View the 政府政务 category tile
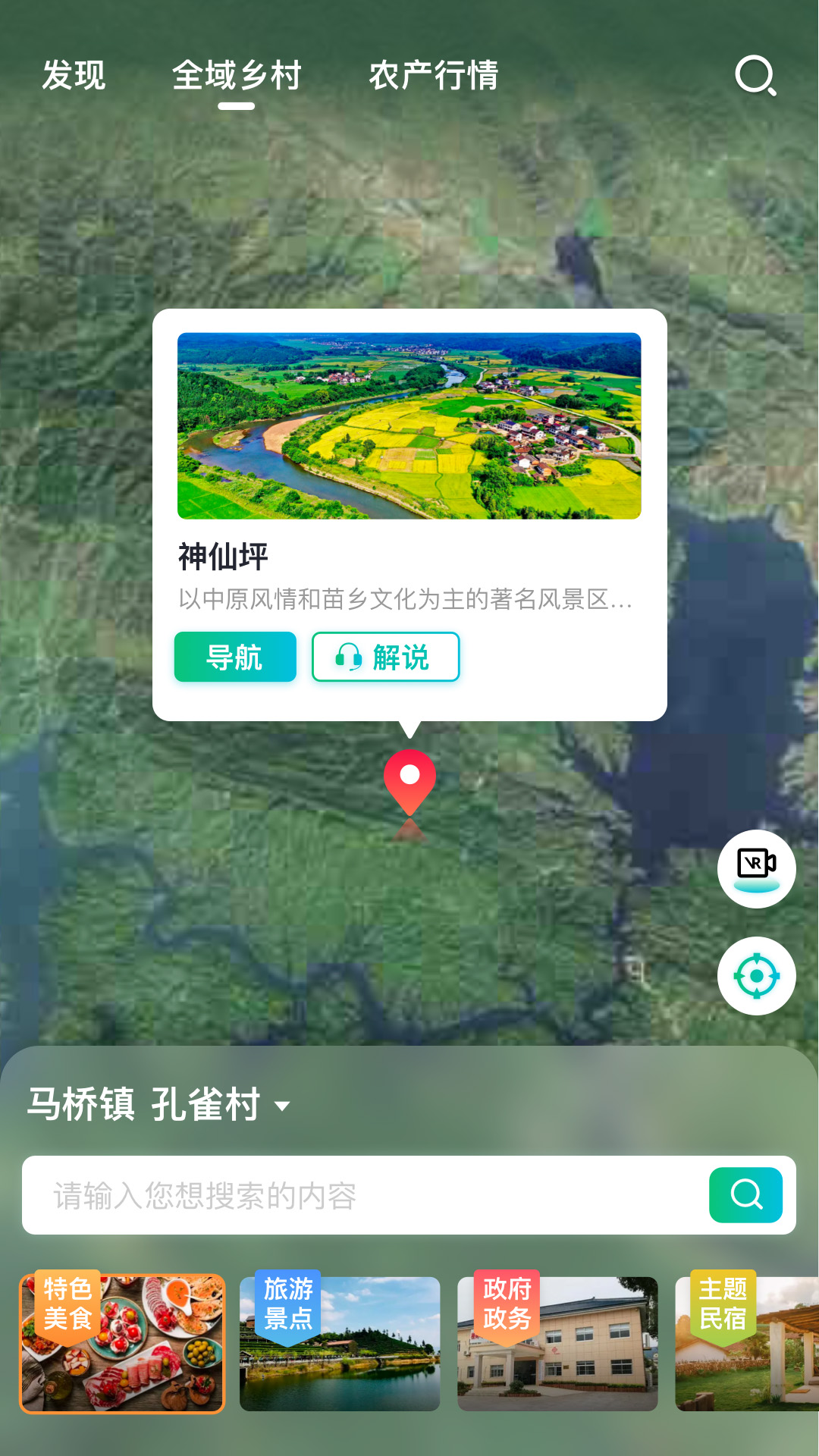 point(557,1344)
